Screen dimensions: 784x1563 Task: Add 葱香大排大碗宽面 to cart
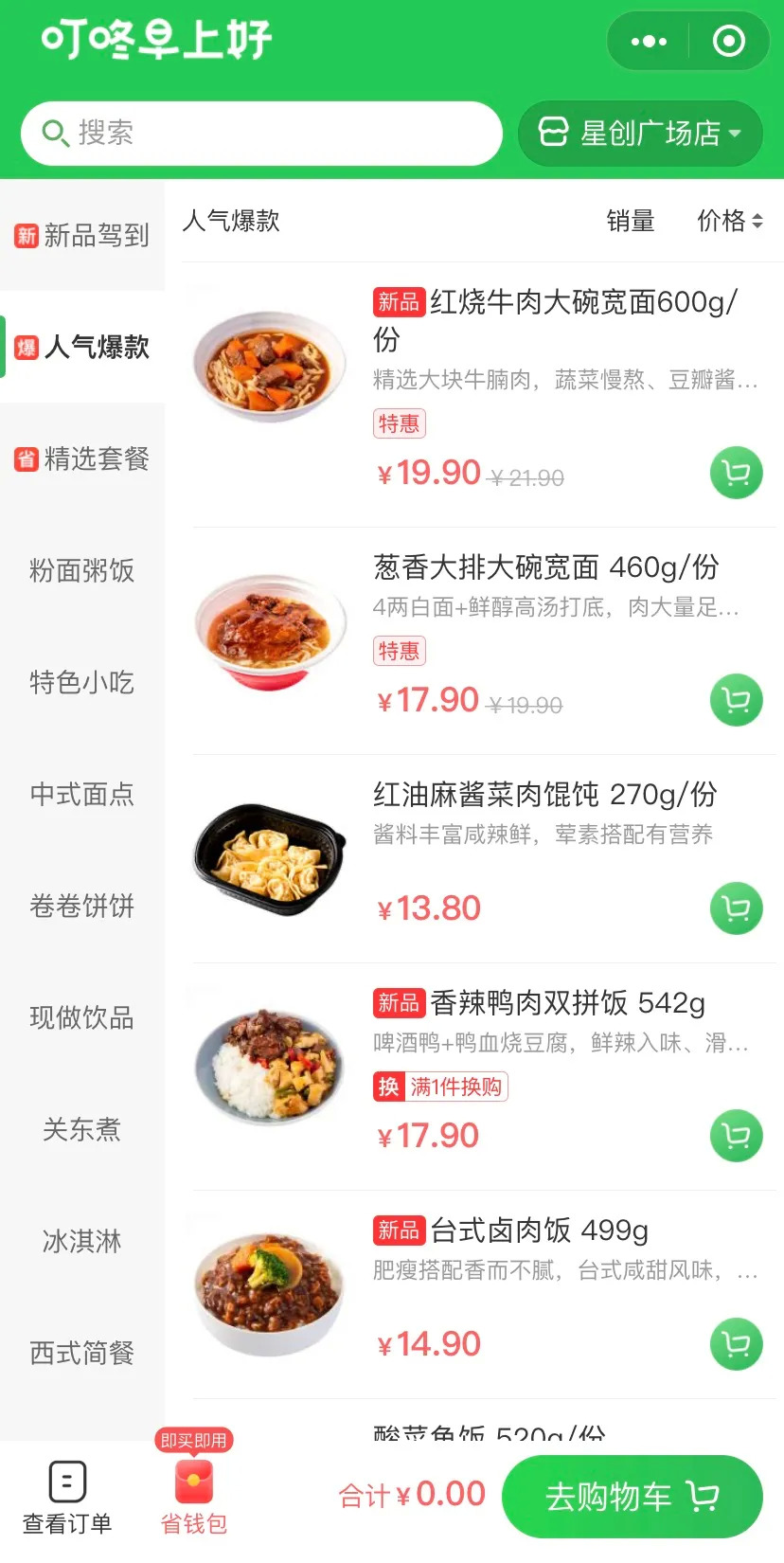(736, 699)
